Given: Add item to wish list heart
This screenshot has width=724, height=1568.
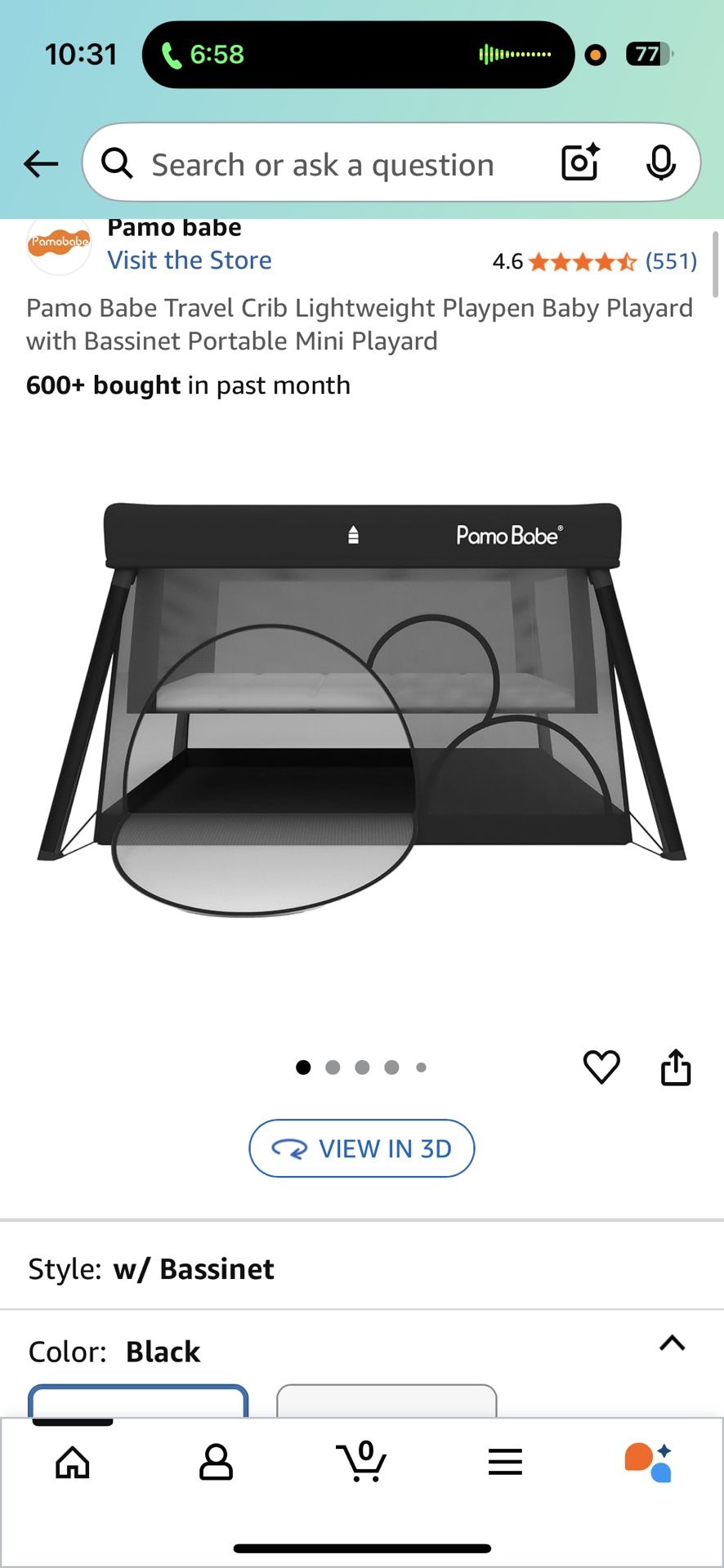Looking at the screenshot, I should click(x=601, y=1067).
